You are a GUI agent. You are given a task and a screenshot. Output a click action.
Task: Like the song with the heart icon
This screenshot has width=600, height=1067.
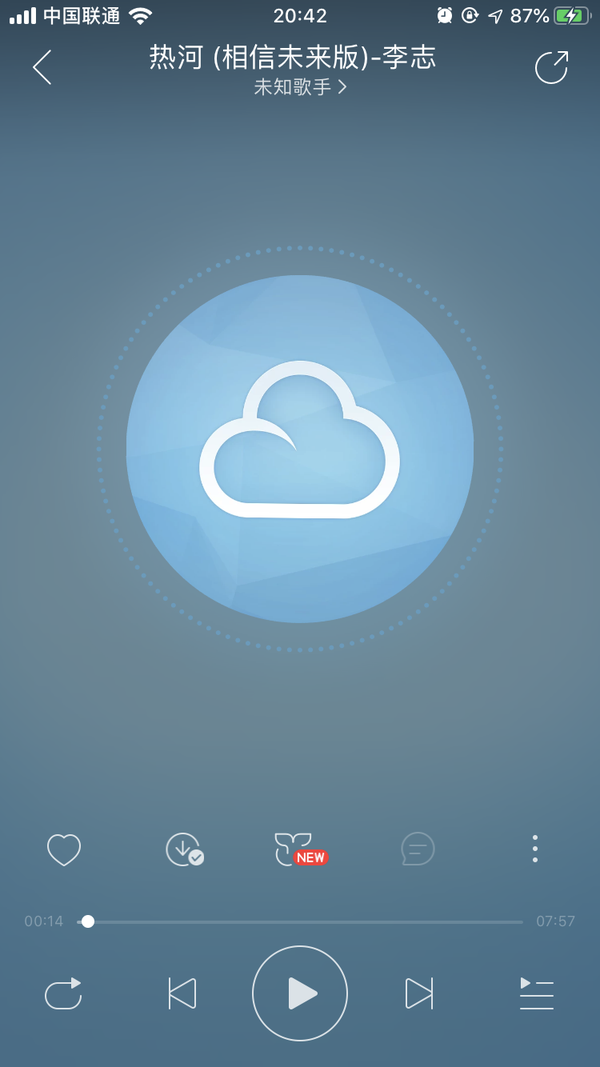click(64, 849)
